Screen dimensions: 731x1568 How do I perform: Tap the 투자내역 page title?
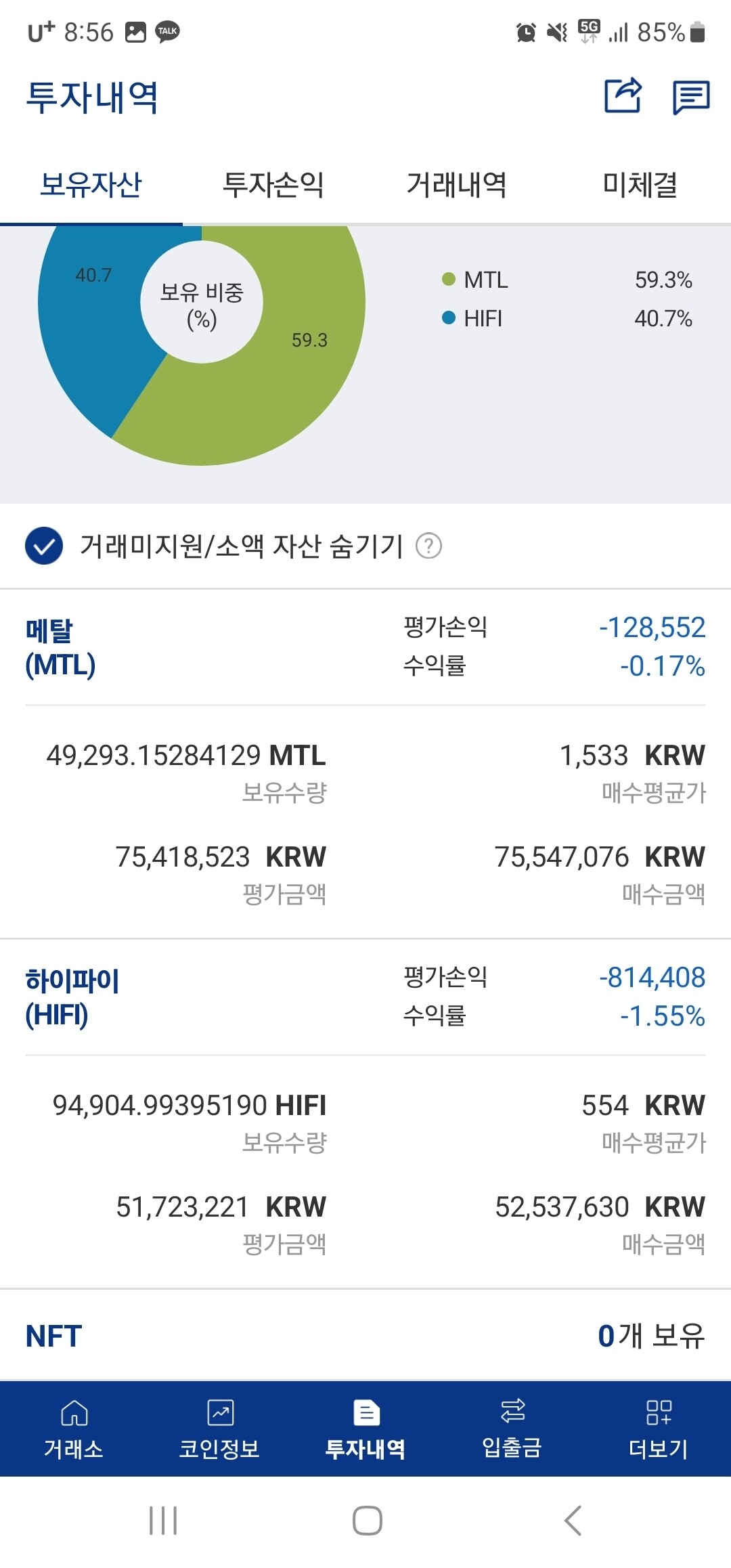(x=91, y=97)
